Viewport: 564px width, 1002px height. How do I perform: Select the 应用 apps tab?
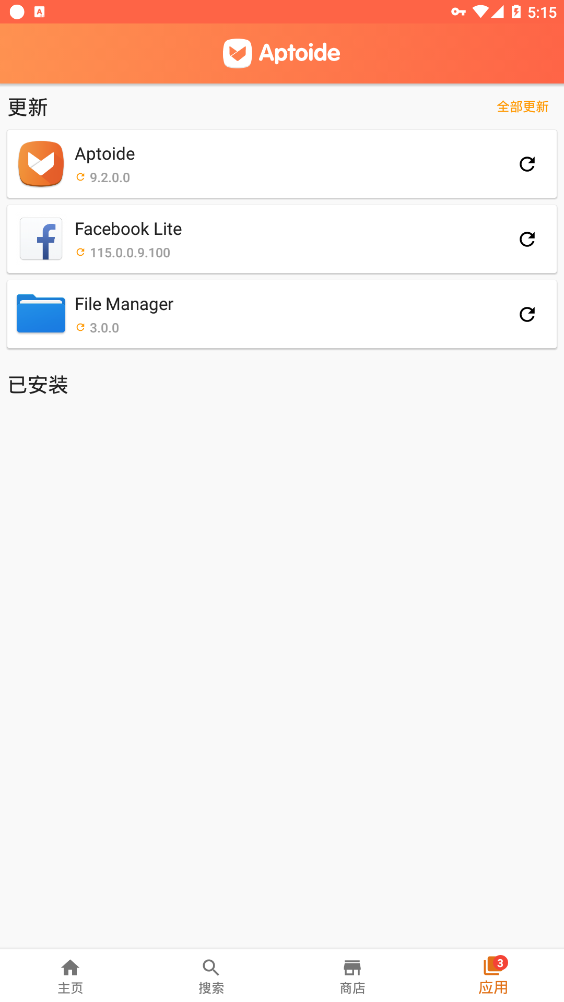493,976
